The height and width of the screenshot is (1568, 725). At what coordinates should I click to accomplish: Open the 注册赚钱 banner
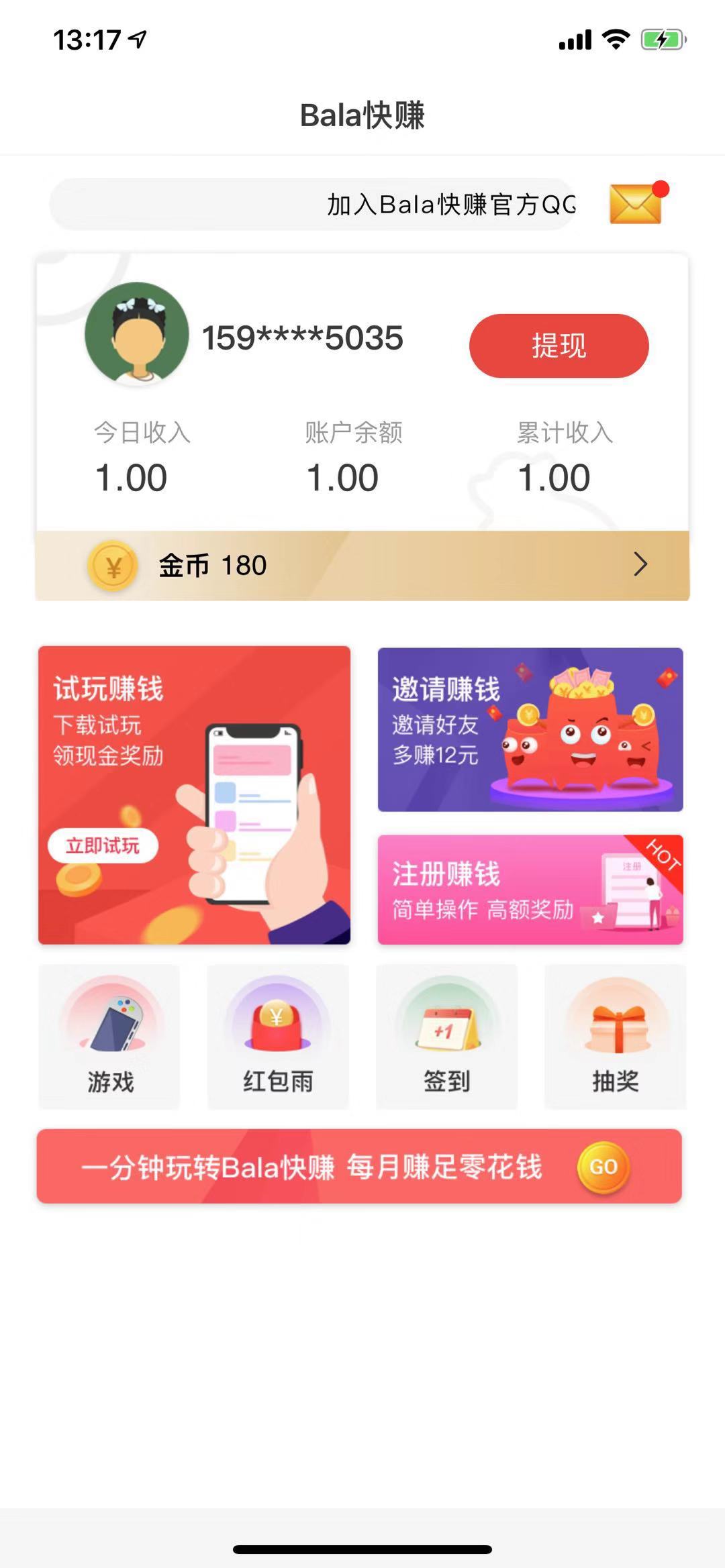point(530,890)
